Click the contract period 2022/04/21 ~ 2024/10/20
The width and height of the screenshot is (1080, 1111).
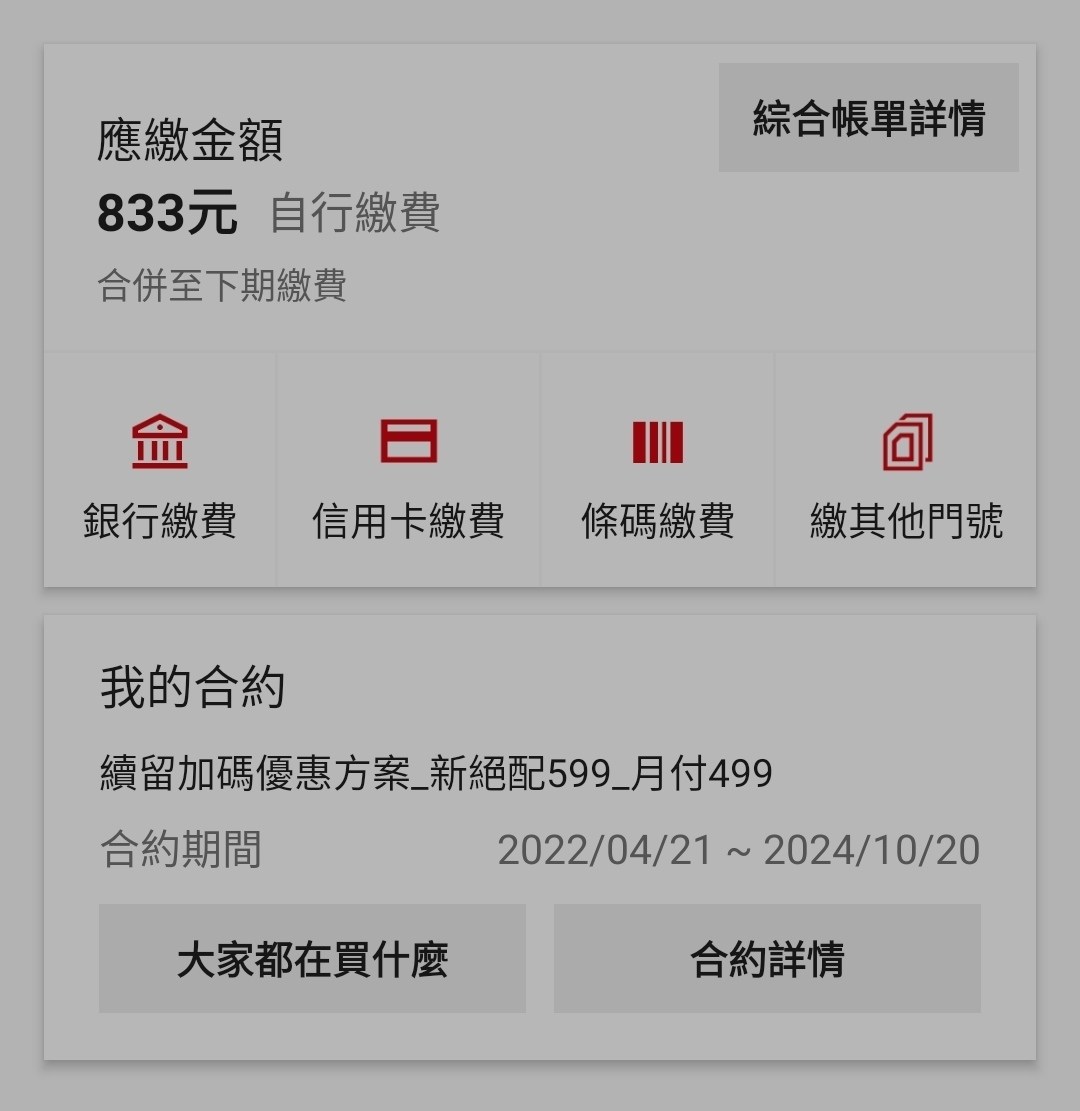738,850
